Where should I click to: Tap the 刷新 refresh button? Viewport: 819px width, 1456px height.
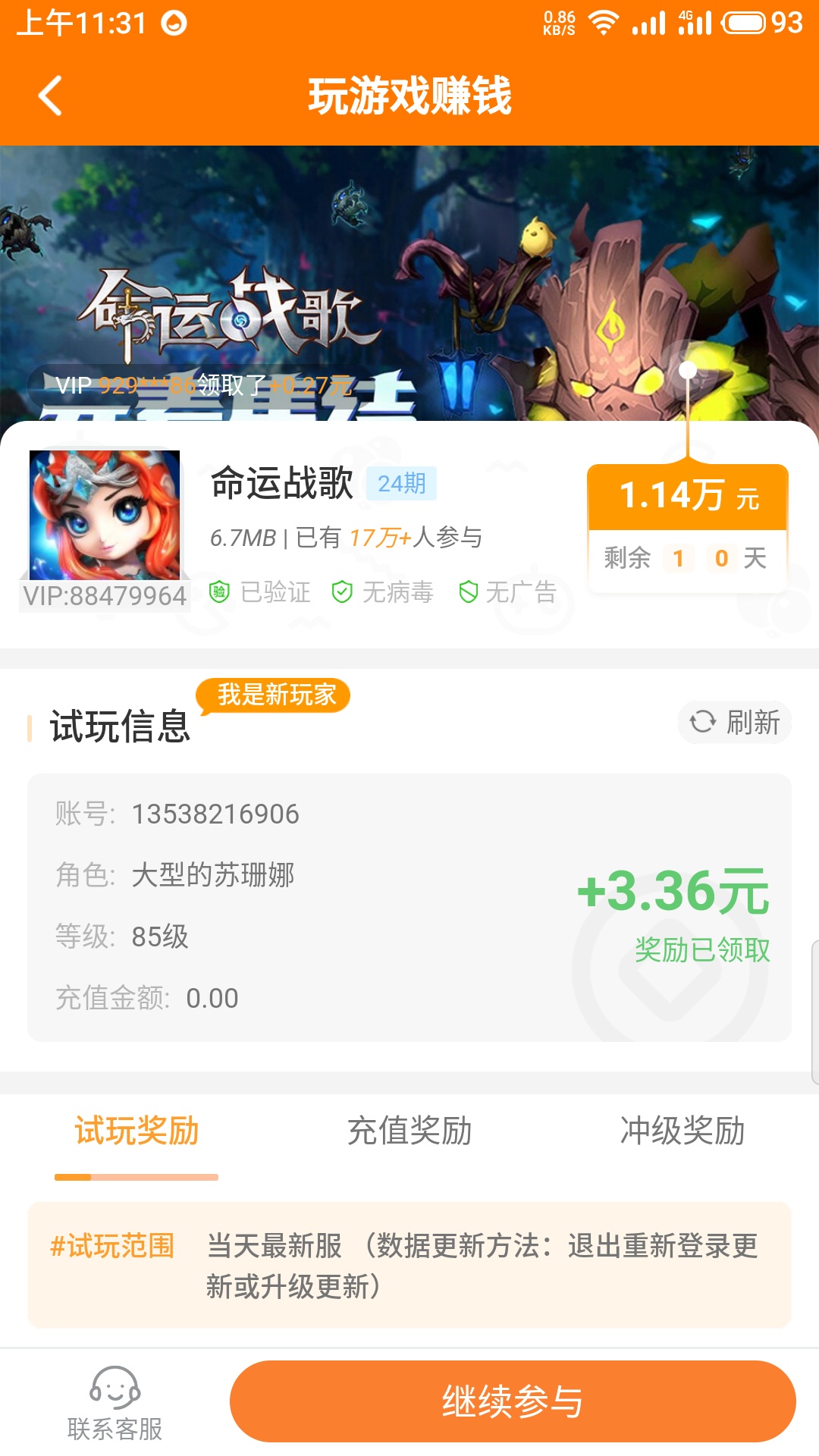coord(734,722)
